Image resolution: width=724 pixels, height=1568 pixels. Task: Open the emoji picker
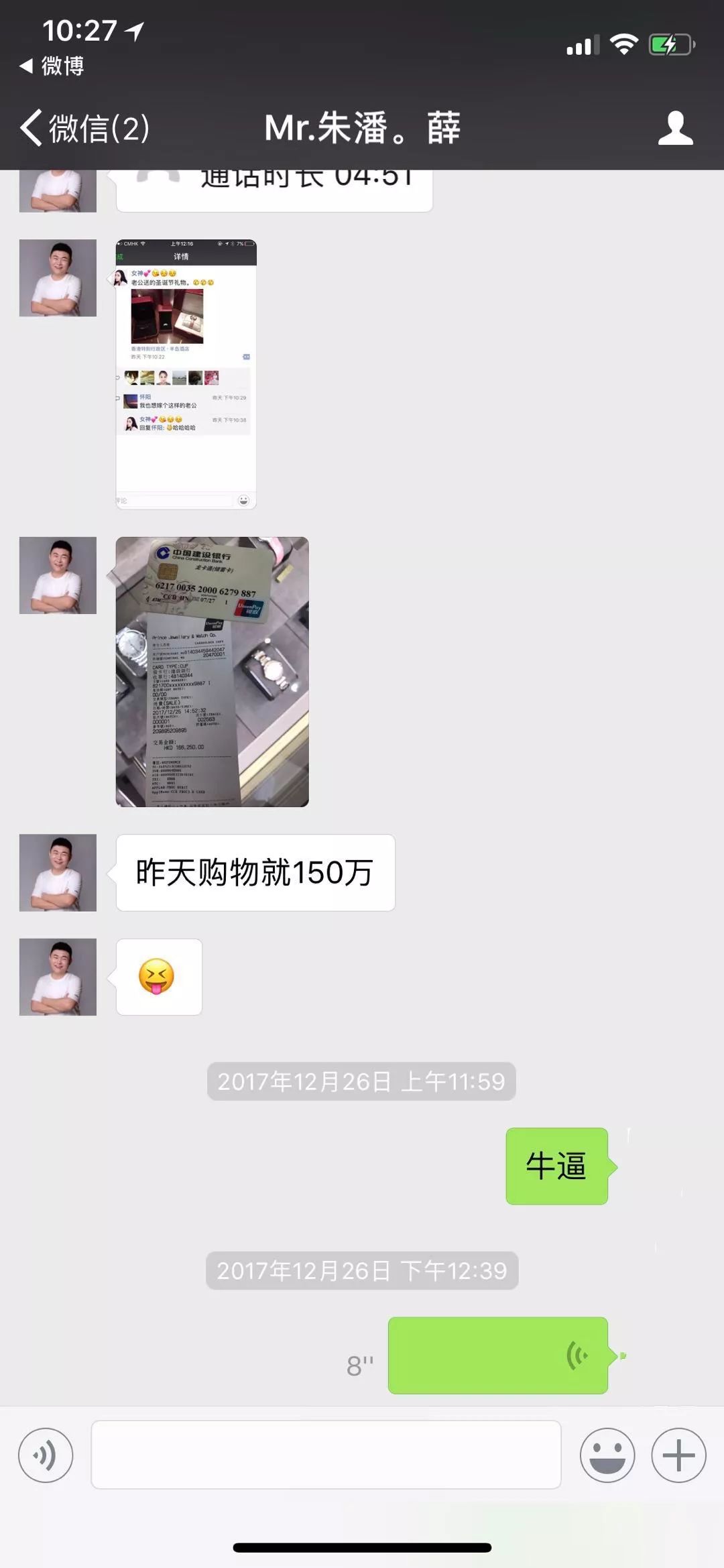(x=607, y=1455)
